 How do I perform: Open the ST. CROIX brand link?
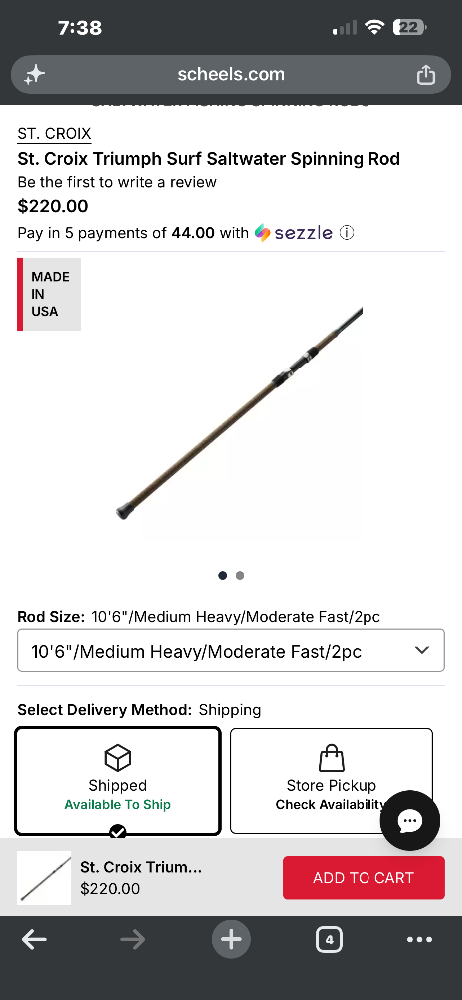(54, 134)
